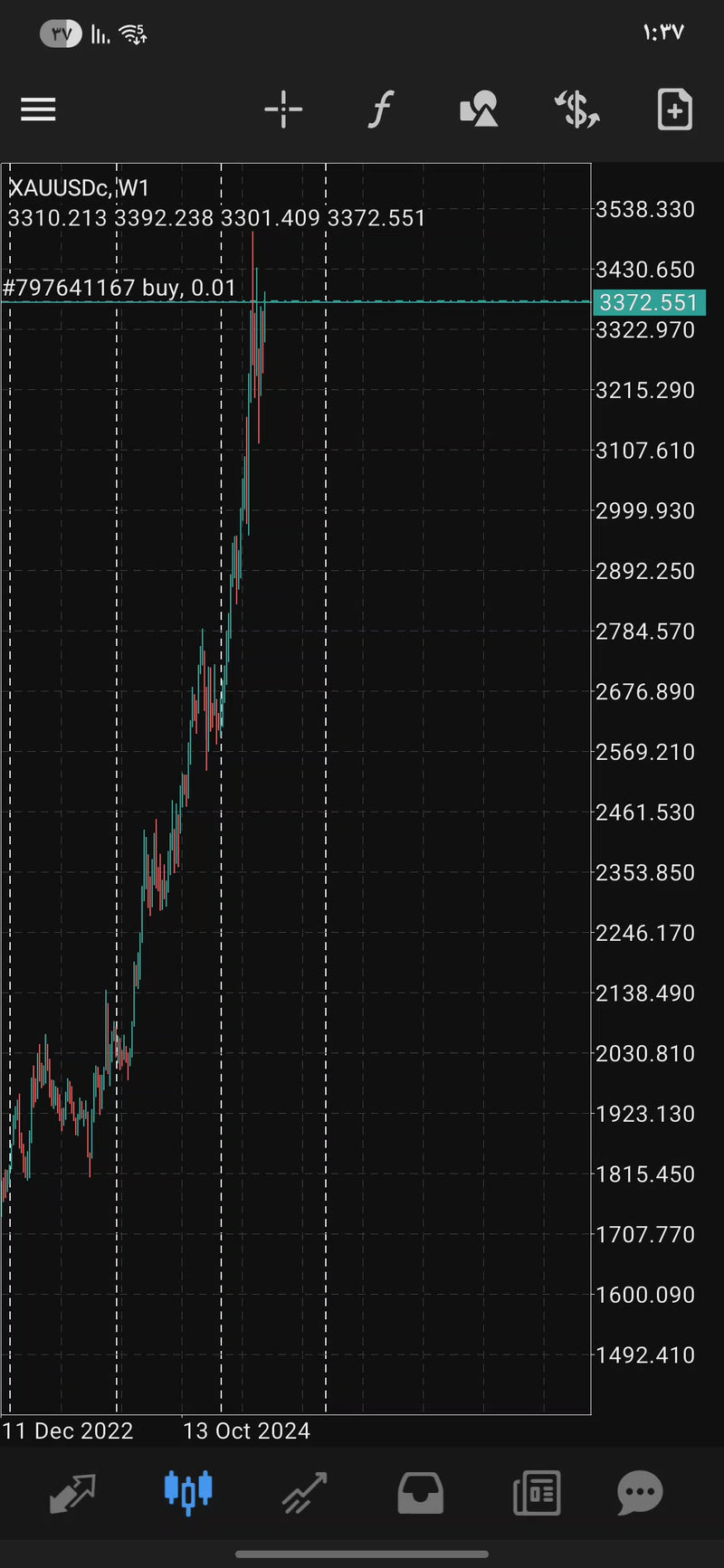This screenshot has width=724, height=1568.
Task: Enable the crosshair cursor tool
Action: tap(283, 110)
